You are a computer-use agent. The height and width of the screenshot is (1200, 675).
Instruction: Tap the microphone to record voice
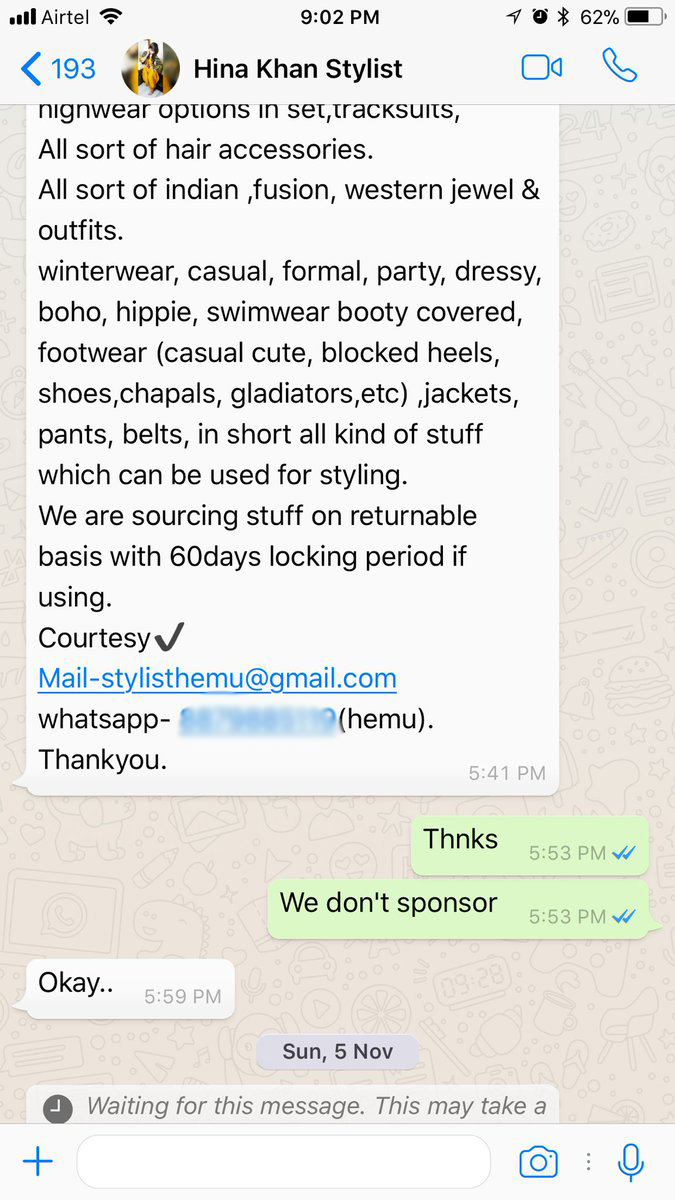pyautogui.click(x=630, y=1161)
